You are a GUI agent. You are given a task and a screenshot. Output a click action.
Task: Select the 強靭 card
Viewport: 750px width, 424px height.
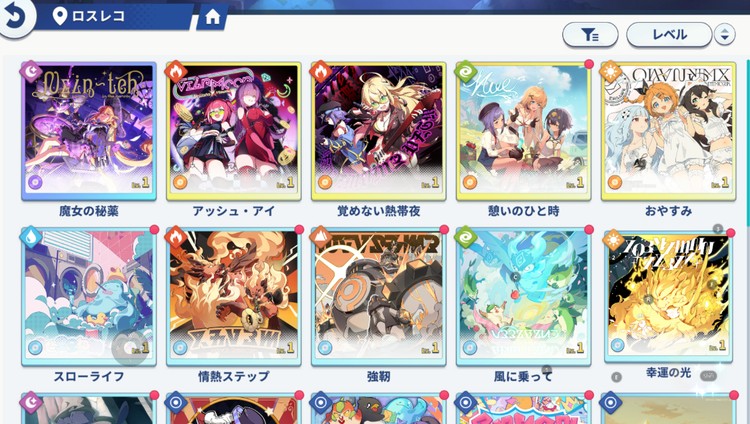pyautogui.click(x=378, y=295)
